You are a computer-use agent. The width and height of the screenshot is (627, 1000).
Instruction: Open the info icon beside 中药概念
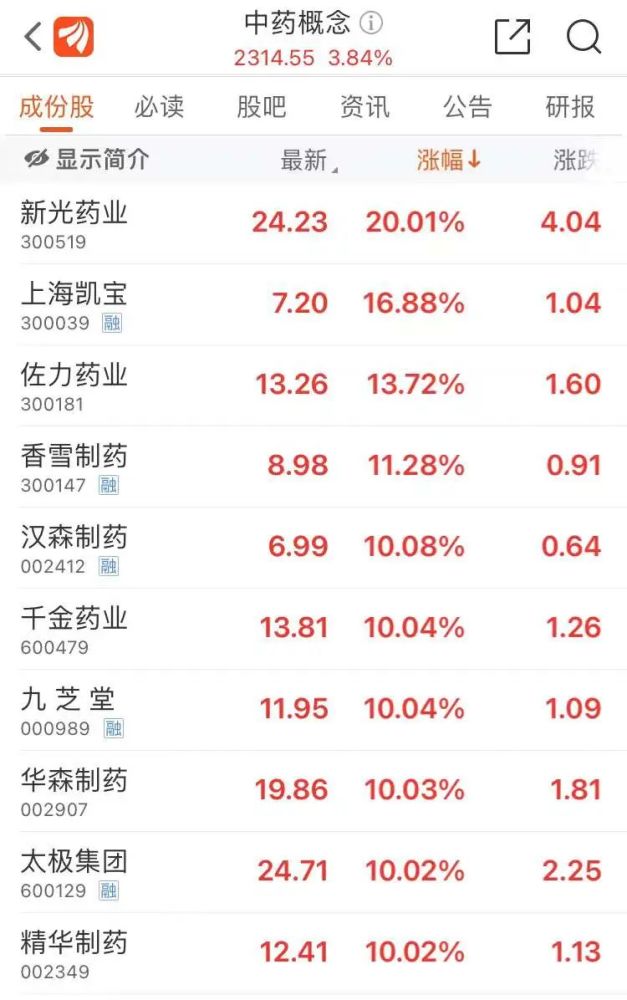point(371,22)
